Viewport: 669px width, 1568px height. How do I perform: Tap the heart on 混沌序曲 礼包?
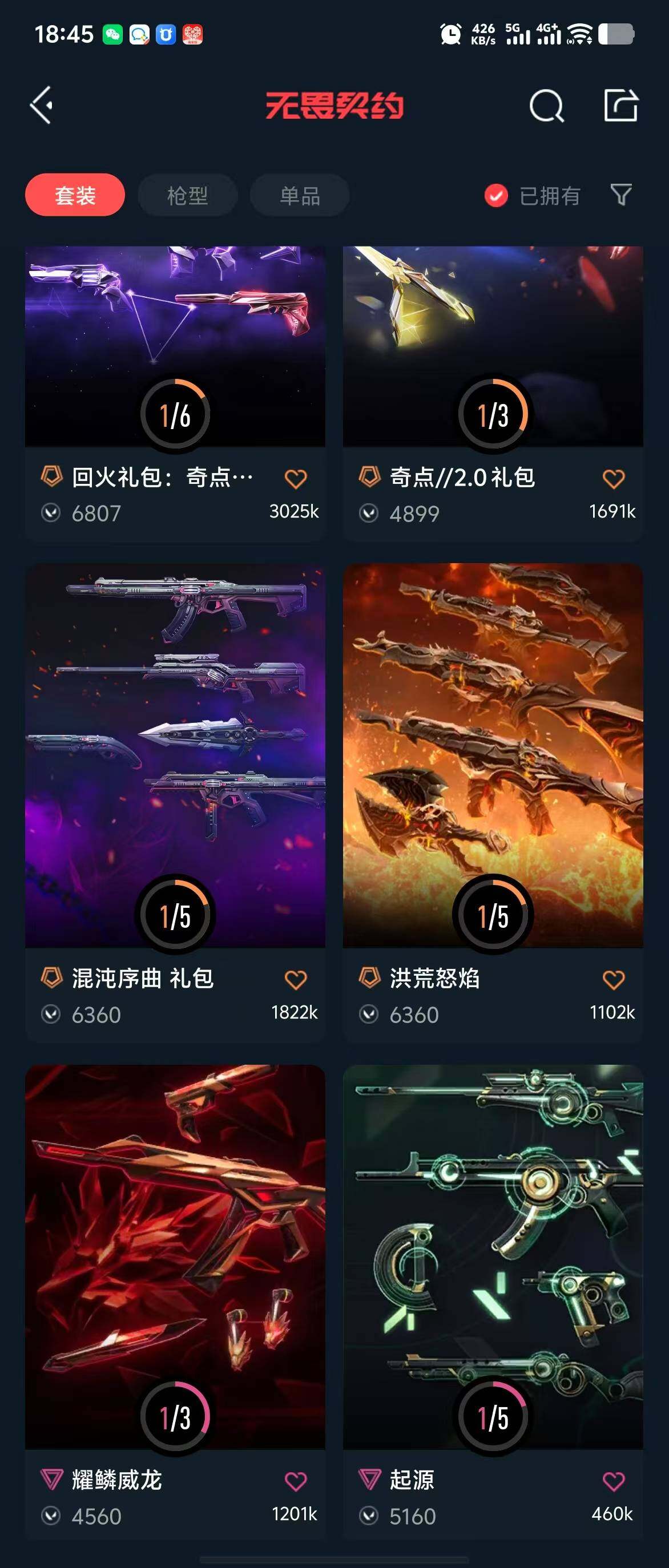(296, 980)
